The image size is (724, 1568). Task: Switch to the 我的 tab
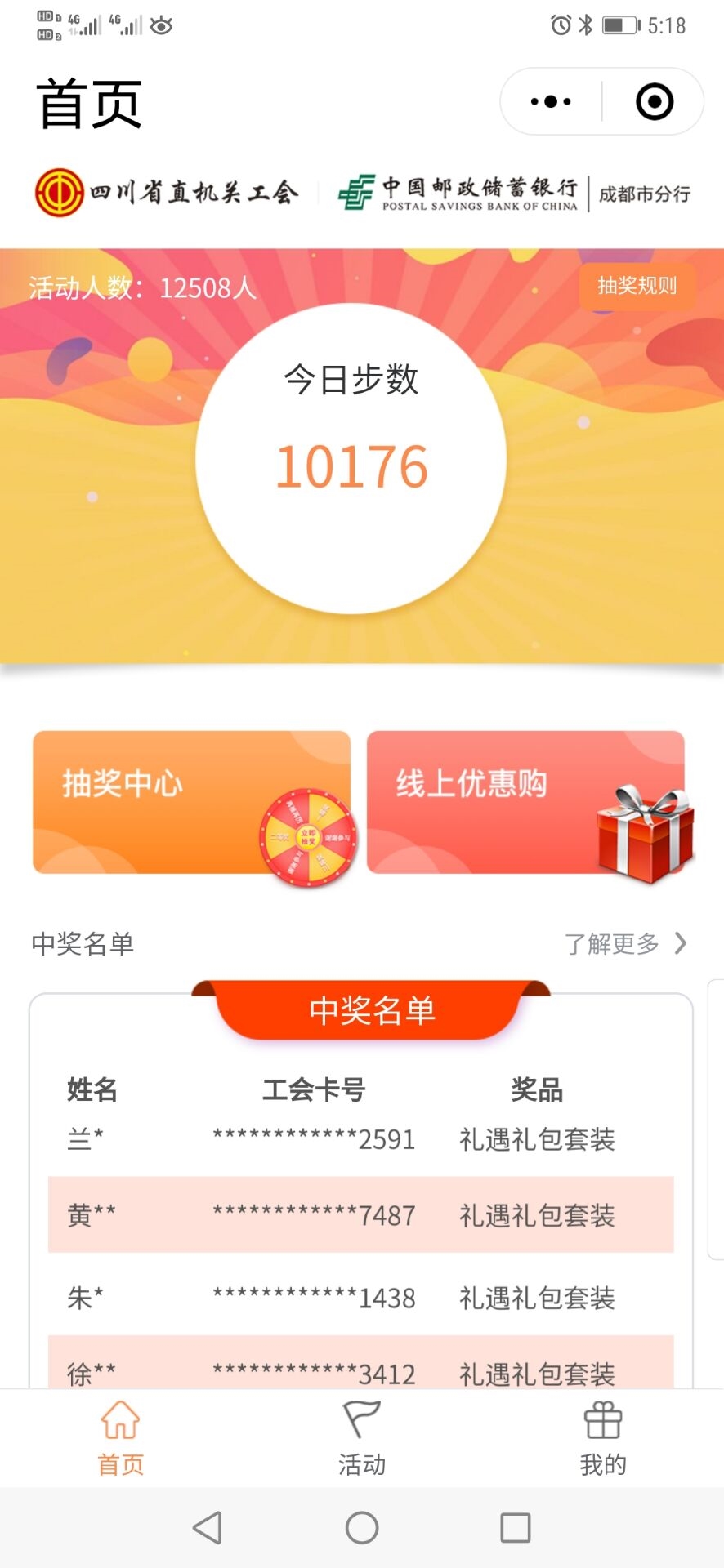(x=603, y=1438)
